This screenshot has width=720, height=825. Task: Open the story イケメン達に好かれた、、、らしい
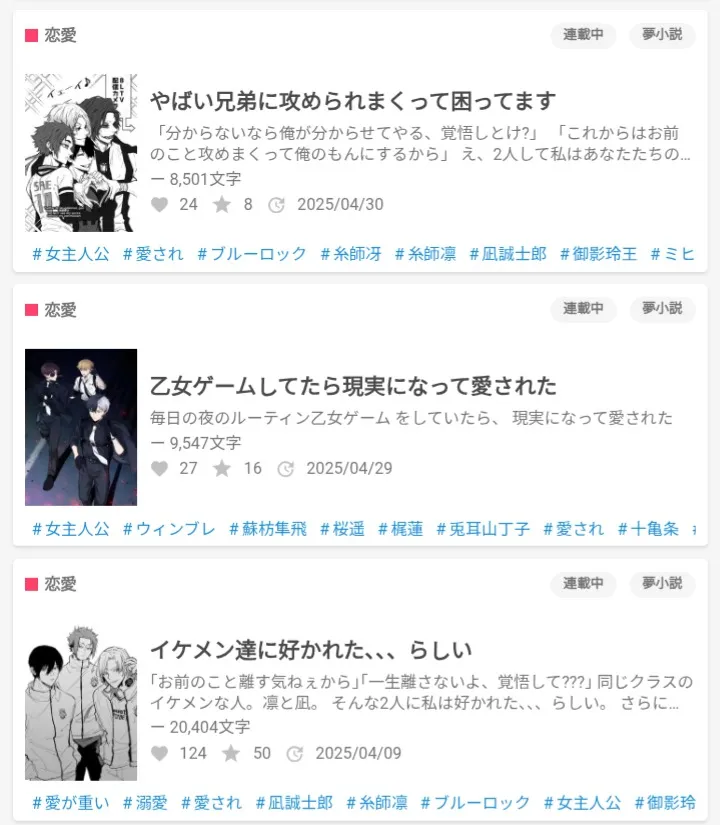coord(310,649)
